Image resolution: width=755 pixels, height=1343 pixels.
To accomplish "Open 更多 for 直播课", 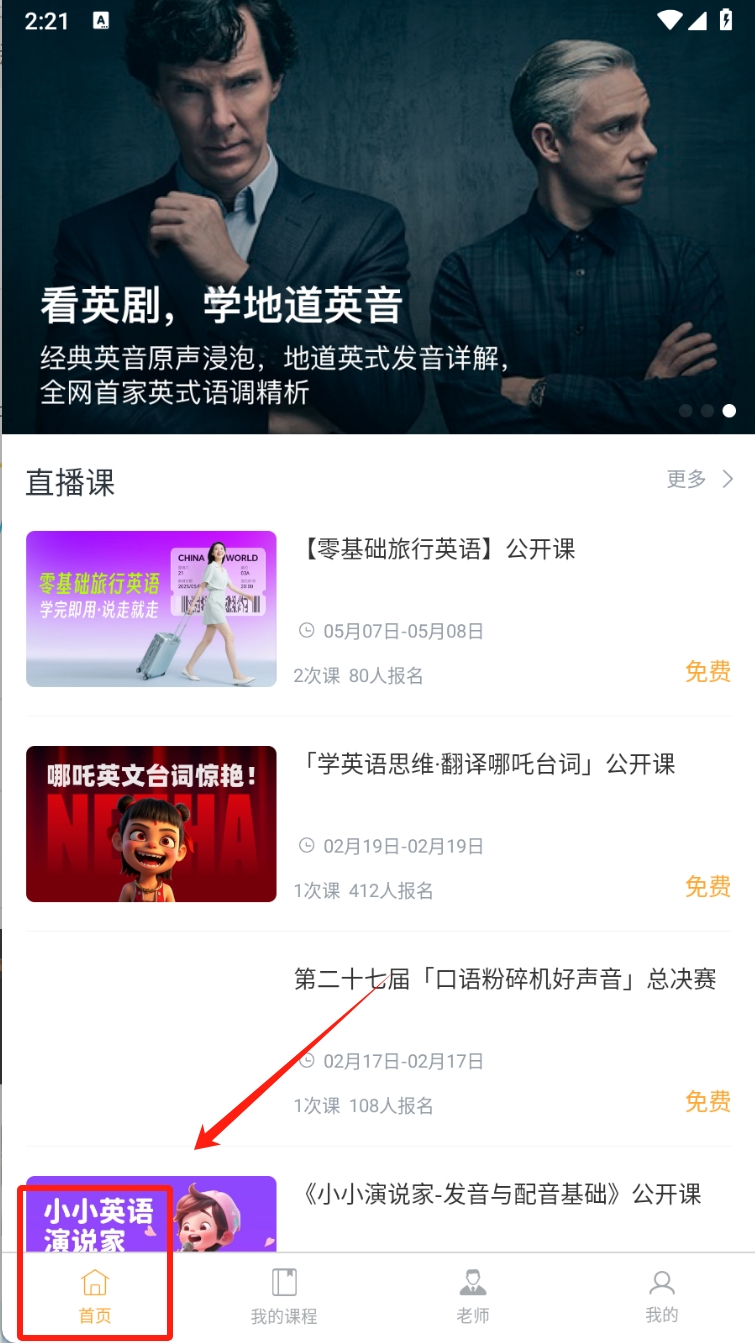I will pyautogui.click(x=699, y=479).
